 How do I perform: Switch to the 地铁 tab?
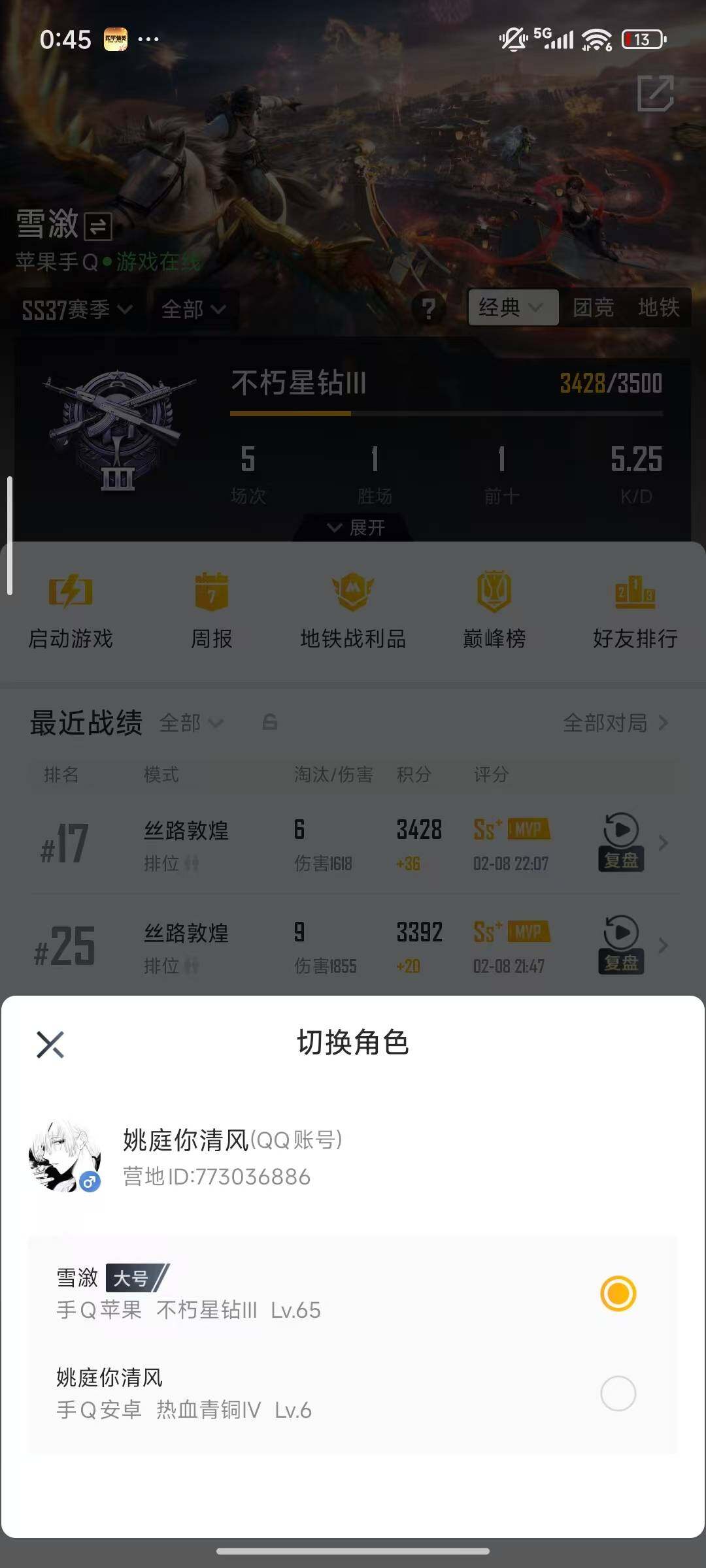point(659,308)
